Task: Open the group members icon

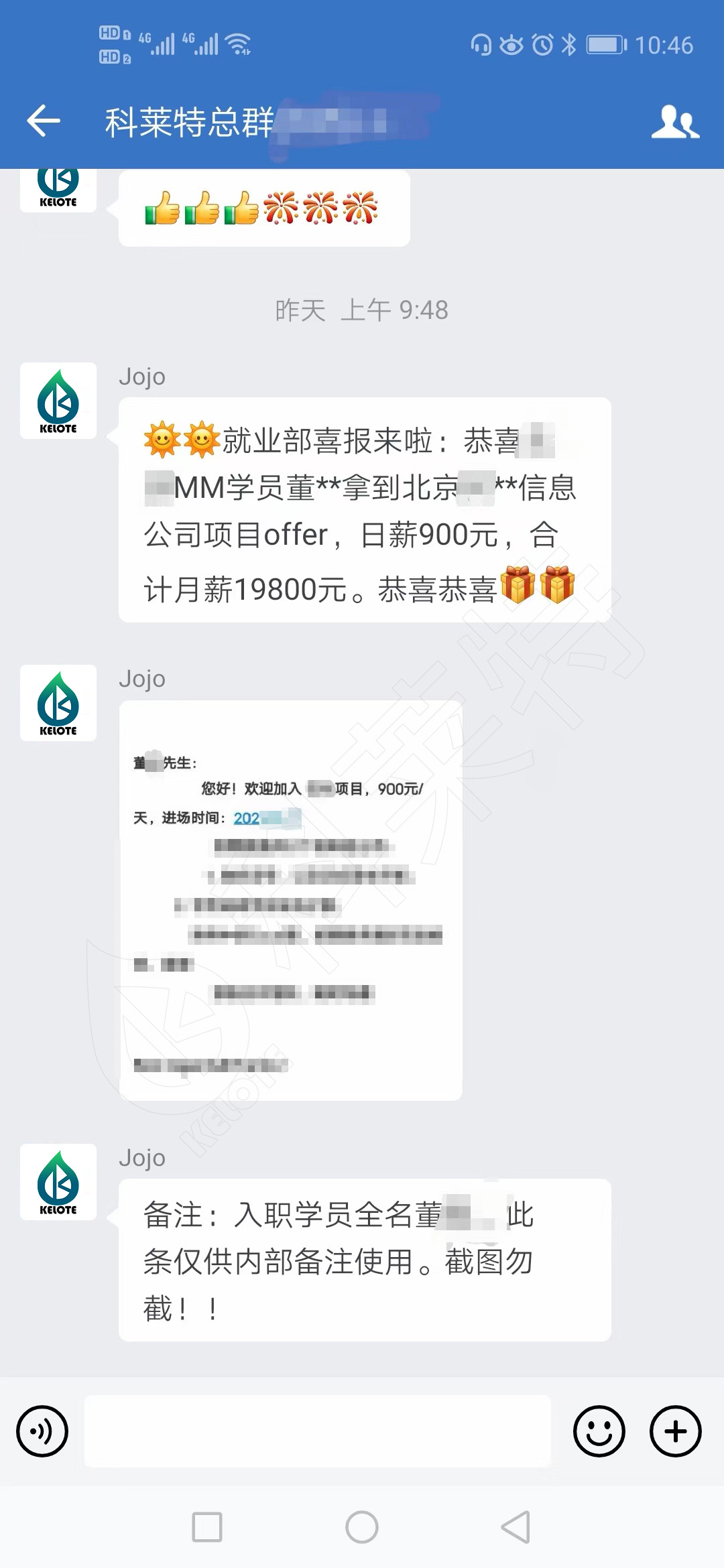Action: 674,122
